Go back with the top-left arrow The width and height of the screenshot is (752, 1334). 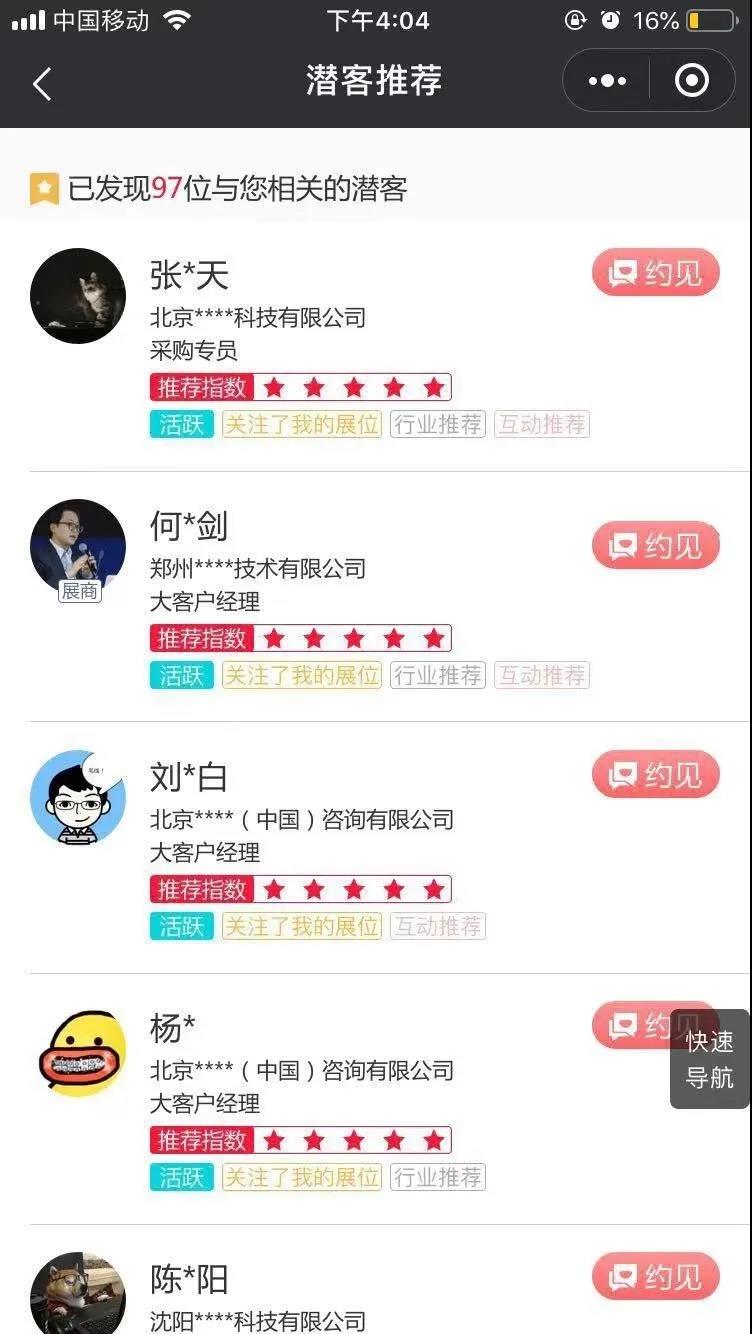pos(42,83)
